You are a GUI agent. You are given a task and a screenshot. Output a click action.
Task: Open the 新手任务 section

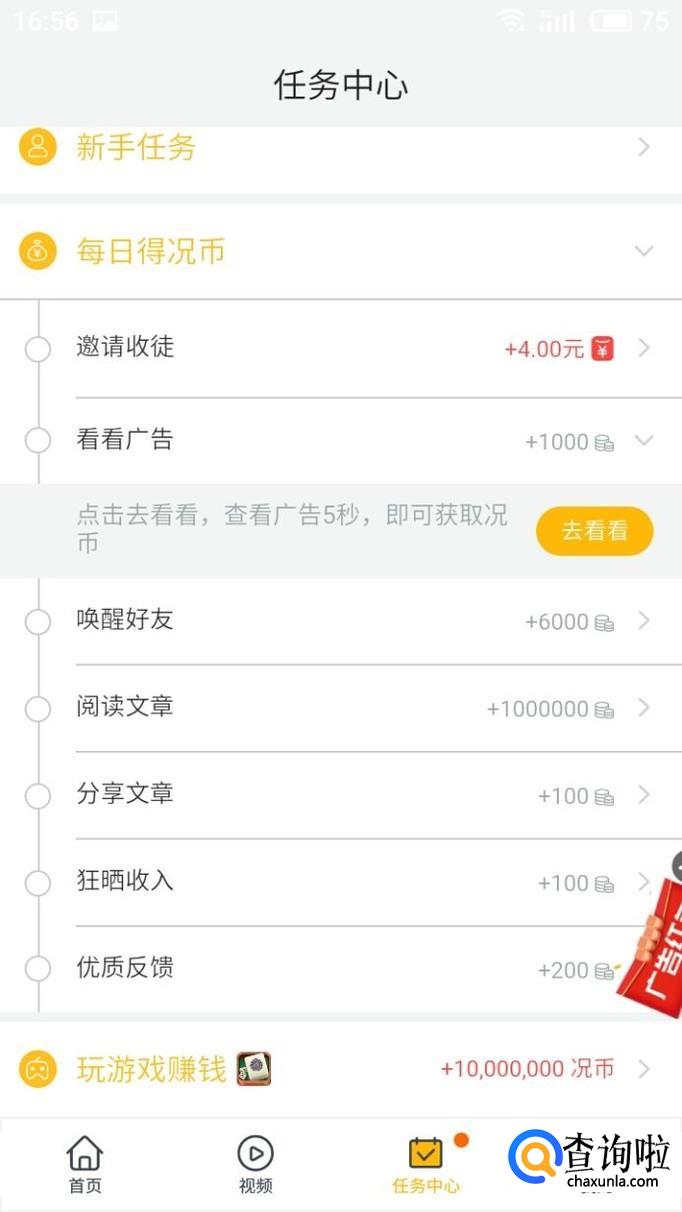click(341, 148)
